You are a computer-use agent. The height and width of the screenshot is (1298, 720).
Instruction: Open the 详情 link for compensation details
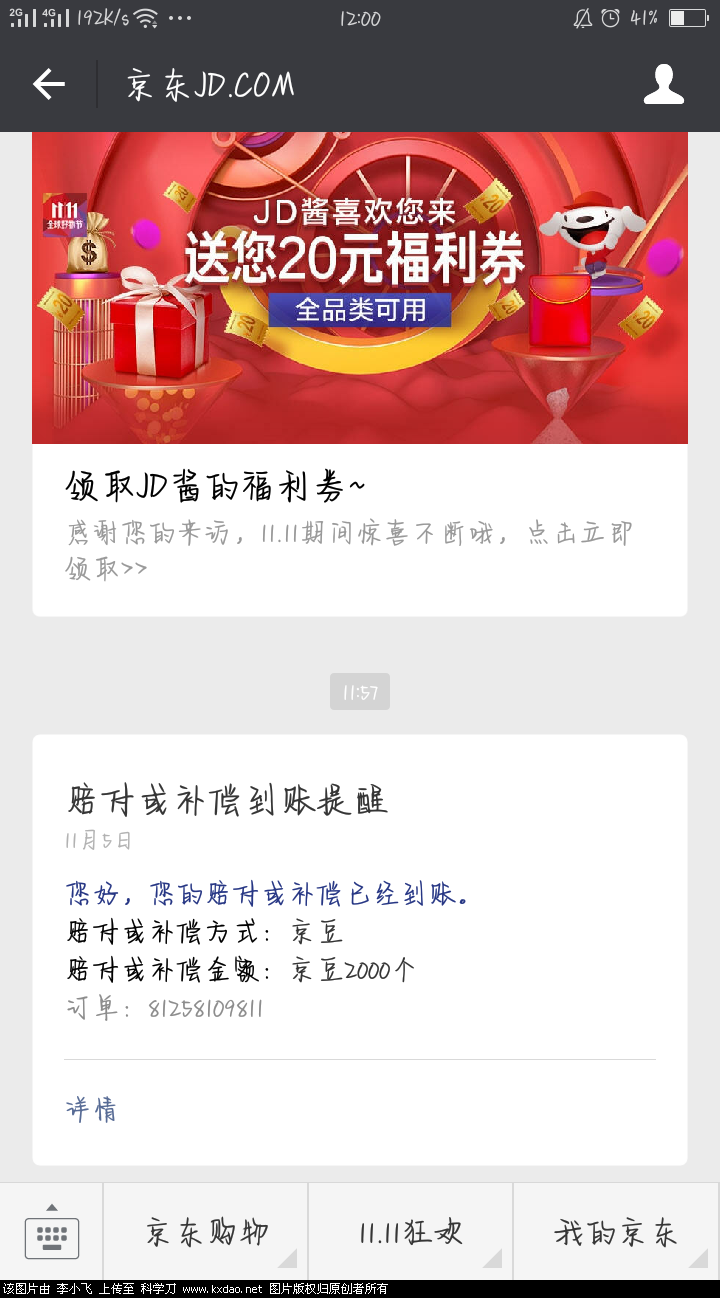click(90, 1109)
